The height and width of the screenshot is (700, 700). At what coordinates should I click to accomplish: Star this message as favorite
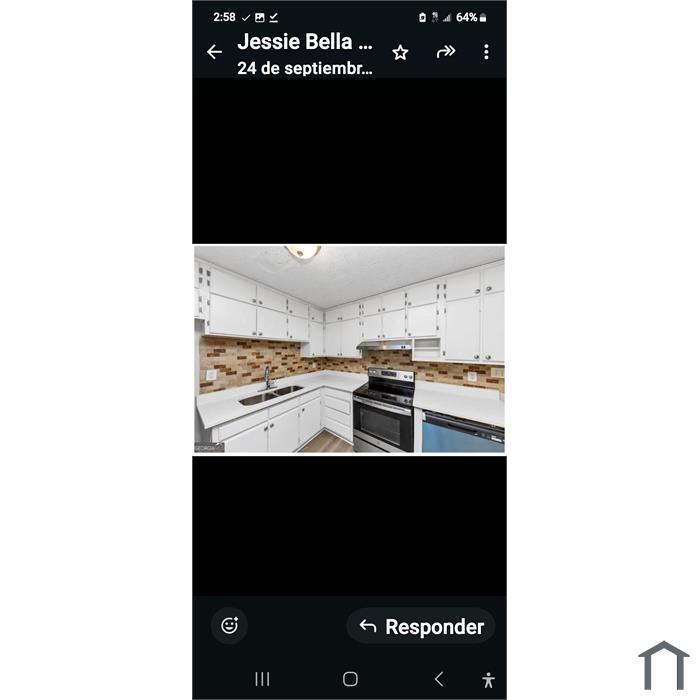[400, 52]
